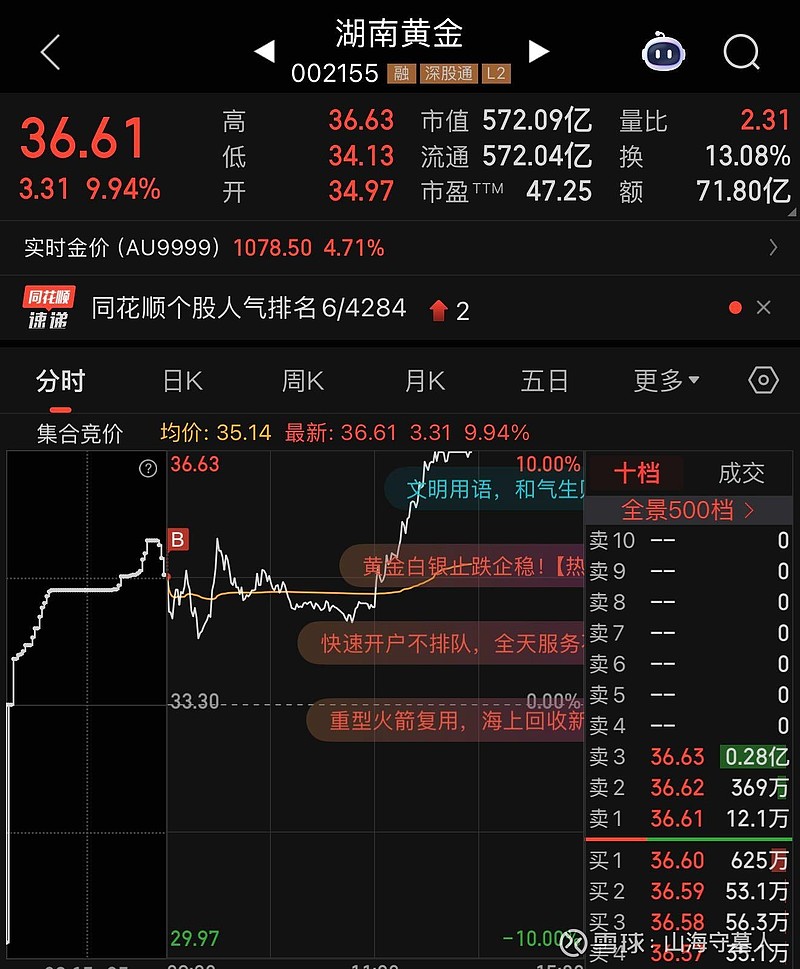Click the magnifier icon inside the chart

[x=148, y=468]
